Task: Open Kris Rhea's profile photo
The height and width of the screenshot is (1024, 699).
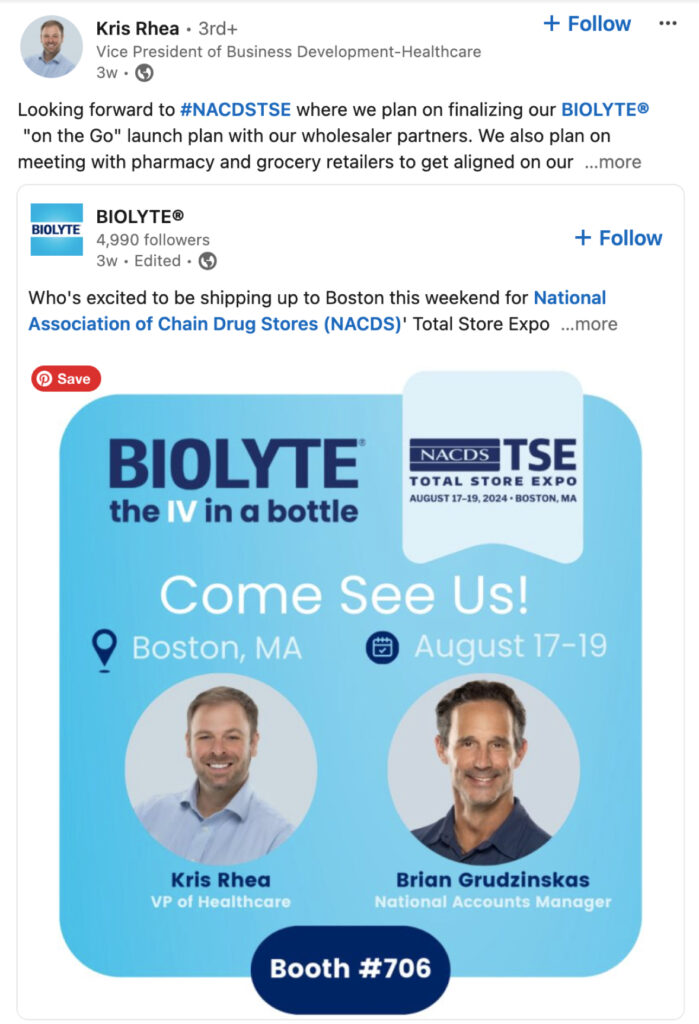Action: pyautogui.click(x=52, y=46)
